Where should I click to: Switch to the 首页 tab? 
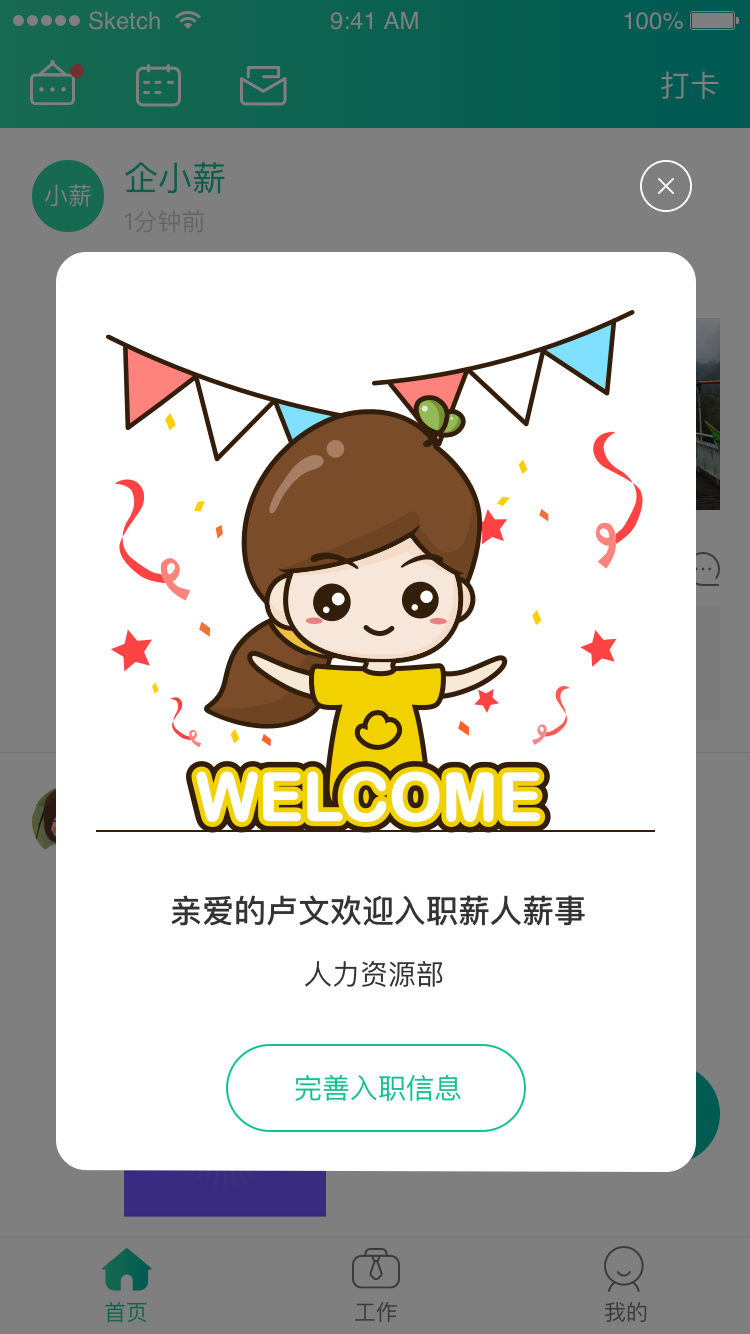(x=126, y=1285)
